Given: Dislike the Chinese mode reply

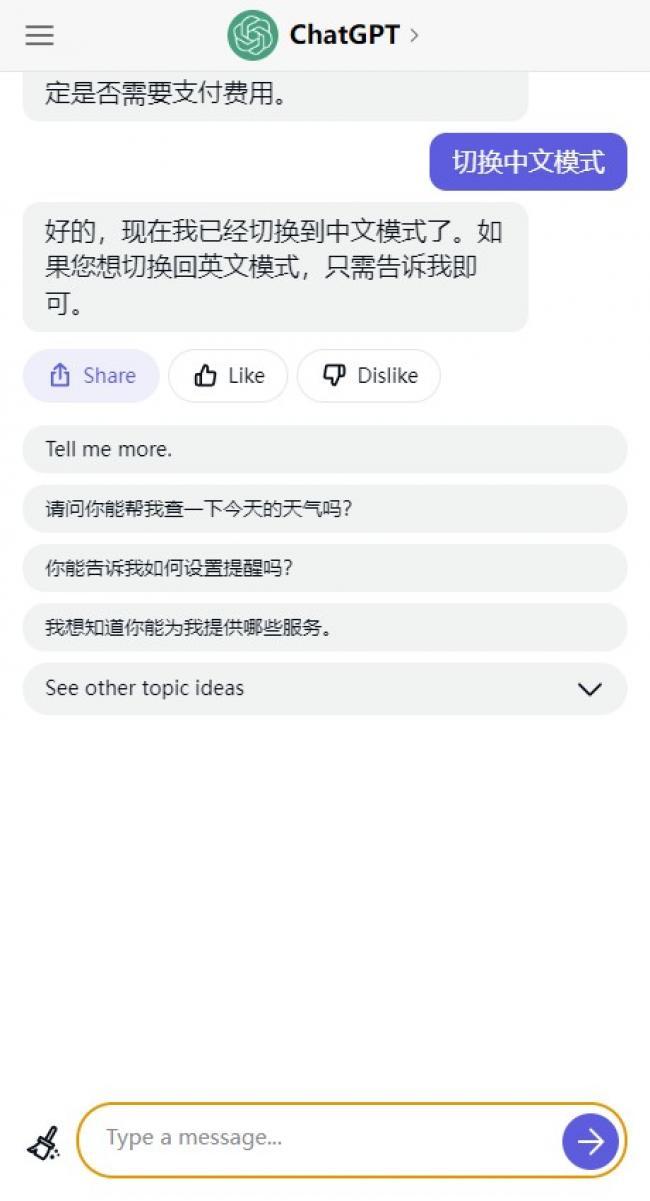Looking at the screenshot, I should (x=369, y=376).
